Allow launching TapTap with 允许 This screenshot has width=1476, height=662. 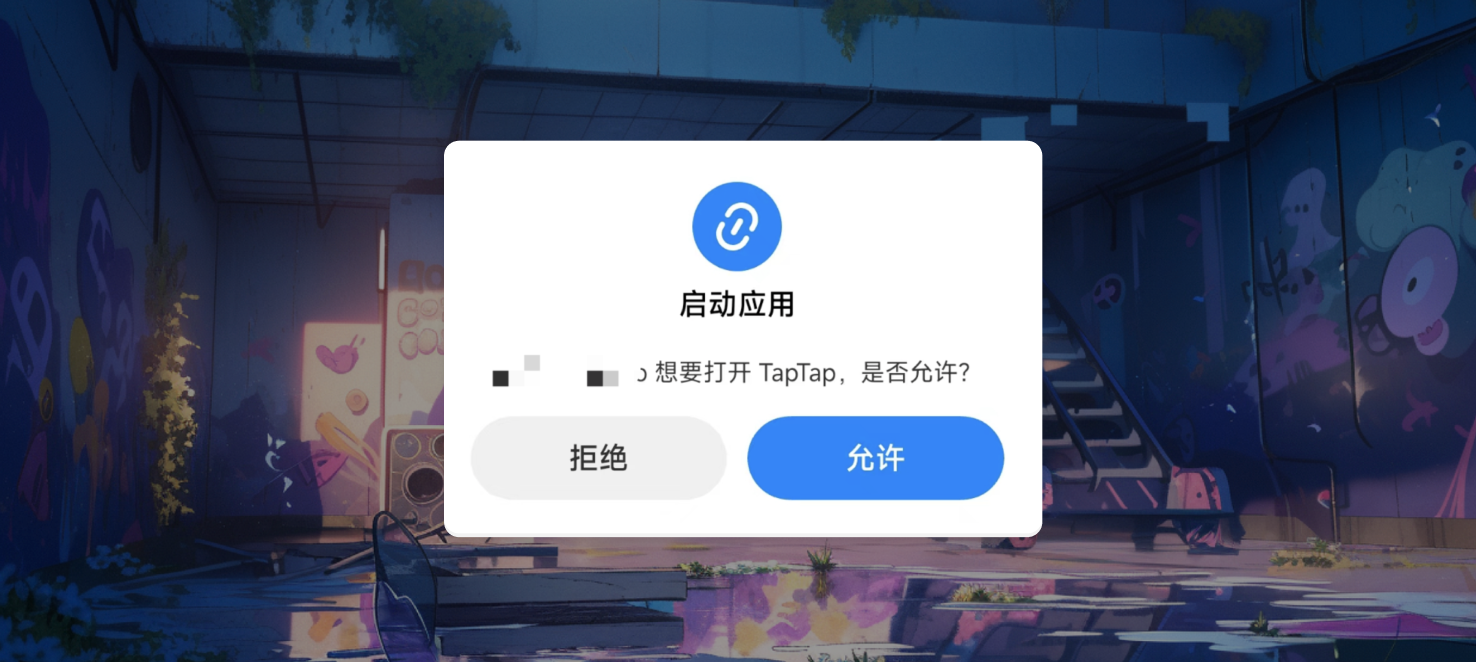[875, 458]
